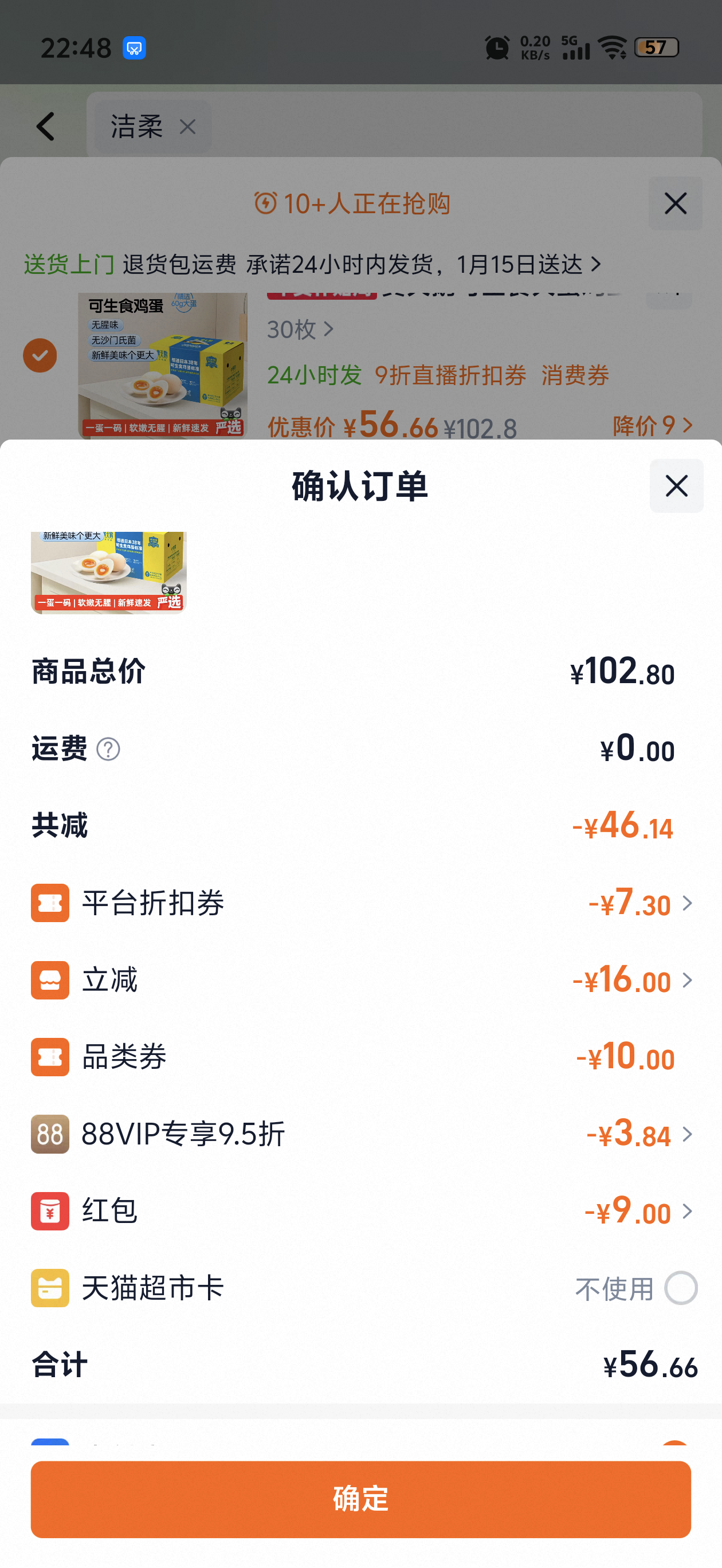Click the 天猫超市卡 card icon
The image size is (722, 1568).
[x=50, y=1288]
